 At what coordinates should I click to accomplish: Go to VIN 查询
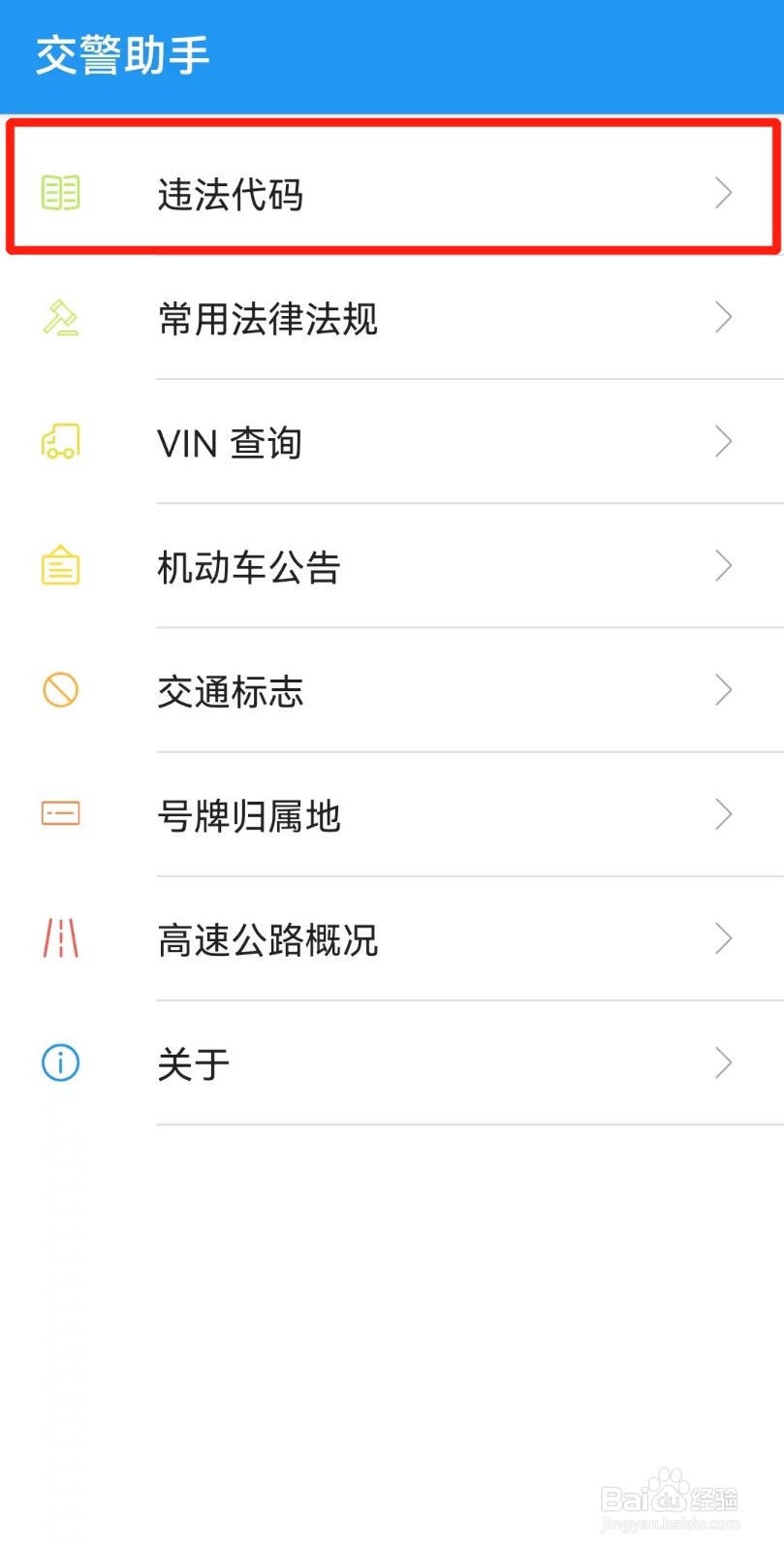[x=392, y=442]
